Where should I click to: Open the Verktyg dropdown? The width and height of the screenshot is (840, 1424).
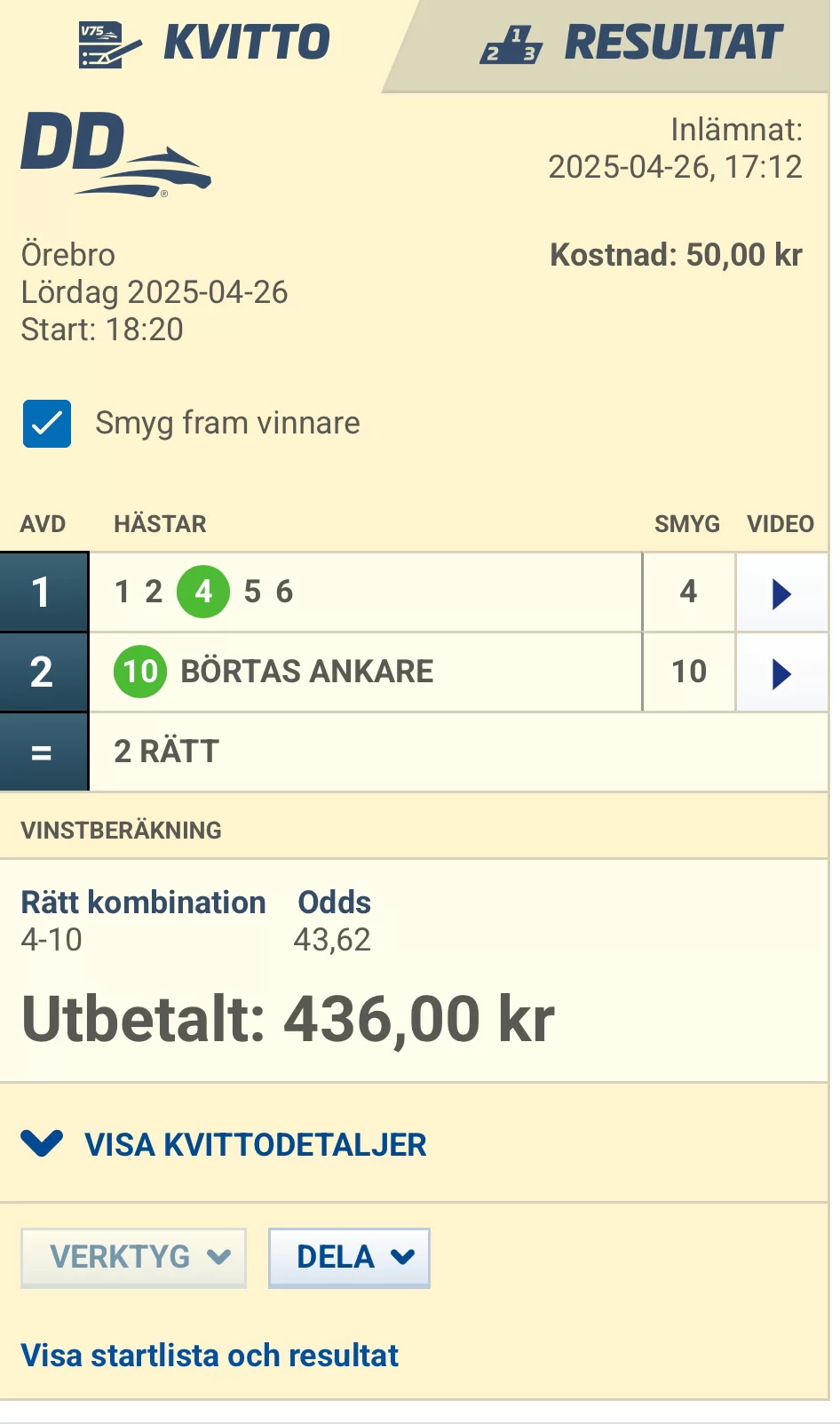pos(133,1258)
